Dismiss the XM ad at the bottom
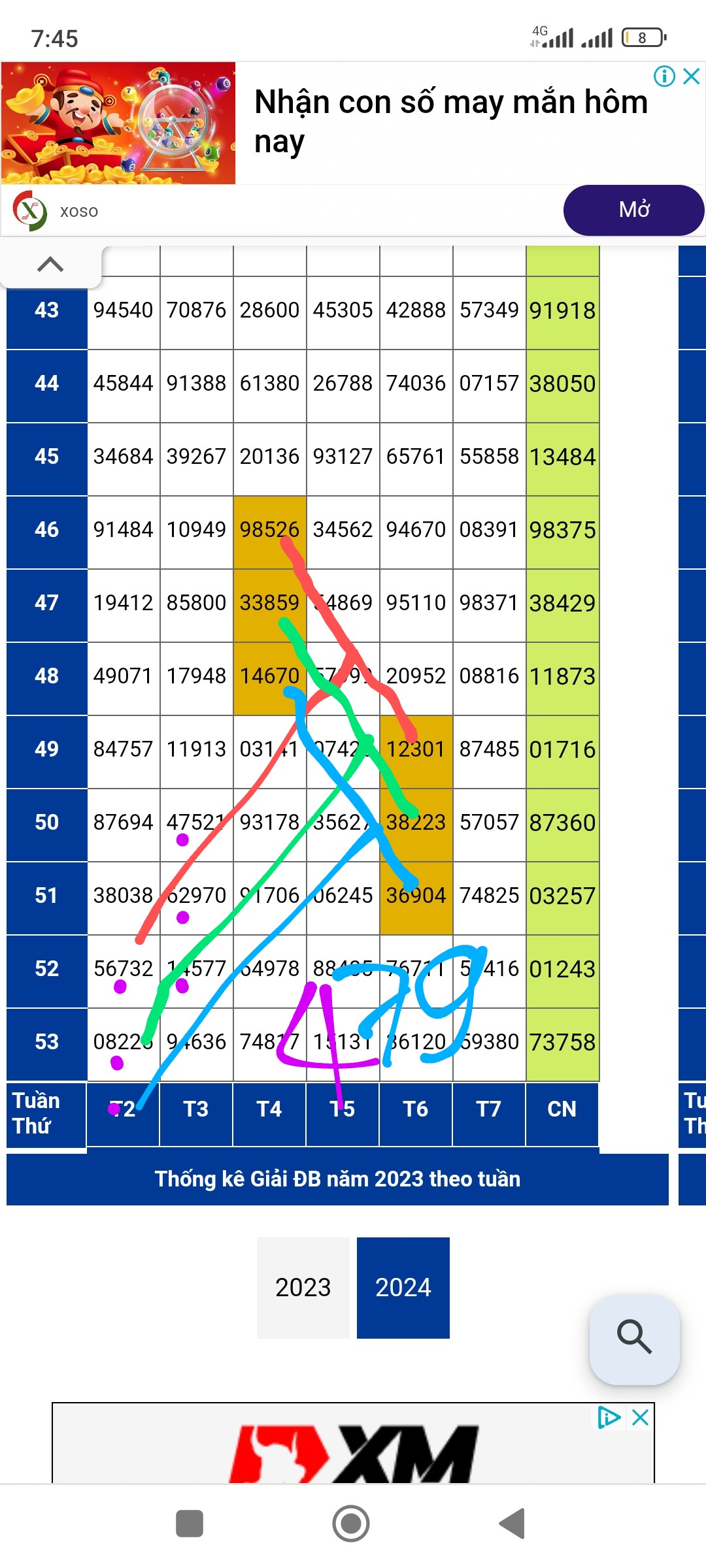The width and height of the screenshot is (706, 1568). click(x=641, y=1417)
